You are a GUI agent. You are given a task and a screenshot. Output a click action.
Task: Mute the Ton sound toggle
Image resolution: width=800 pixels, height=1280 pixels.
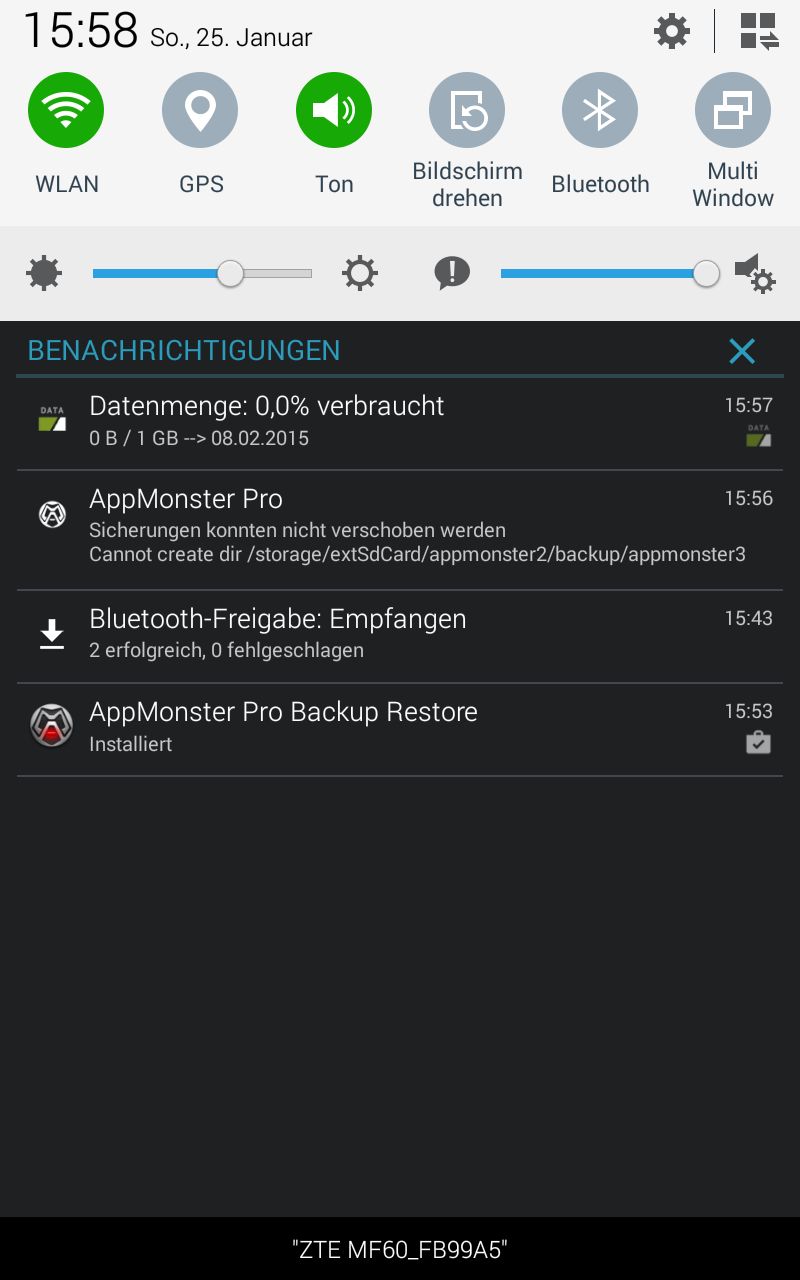(334, 110)
